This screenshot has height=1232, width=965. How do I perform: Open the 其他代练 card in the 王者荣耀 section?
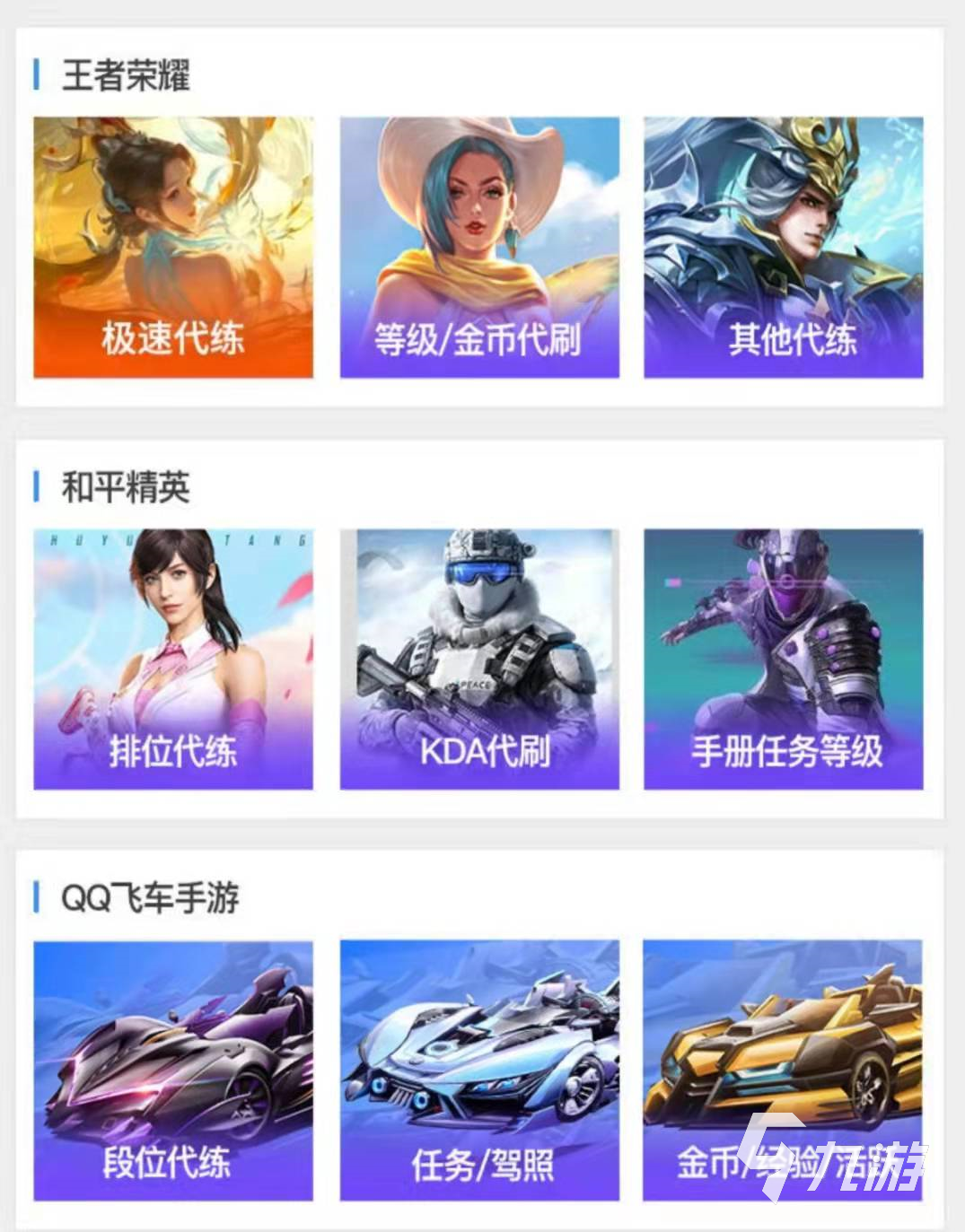785,247
